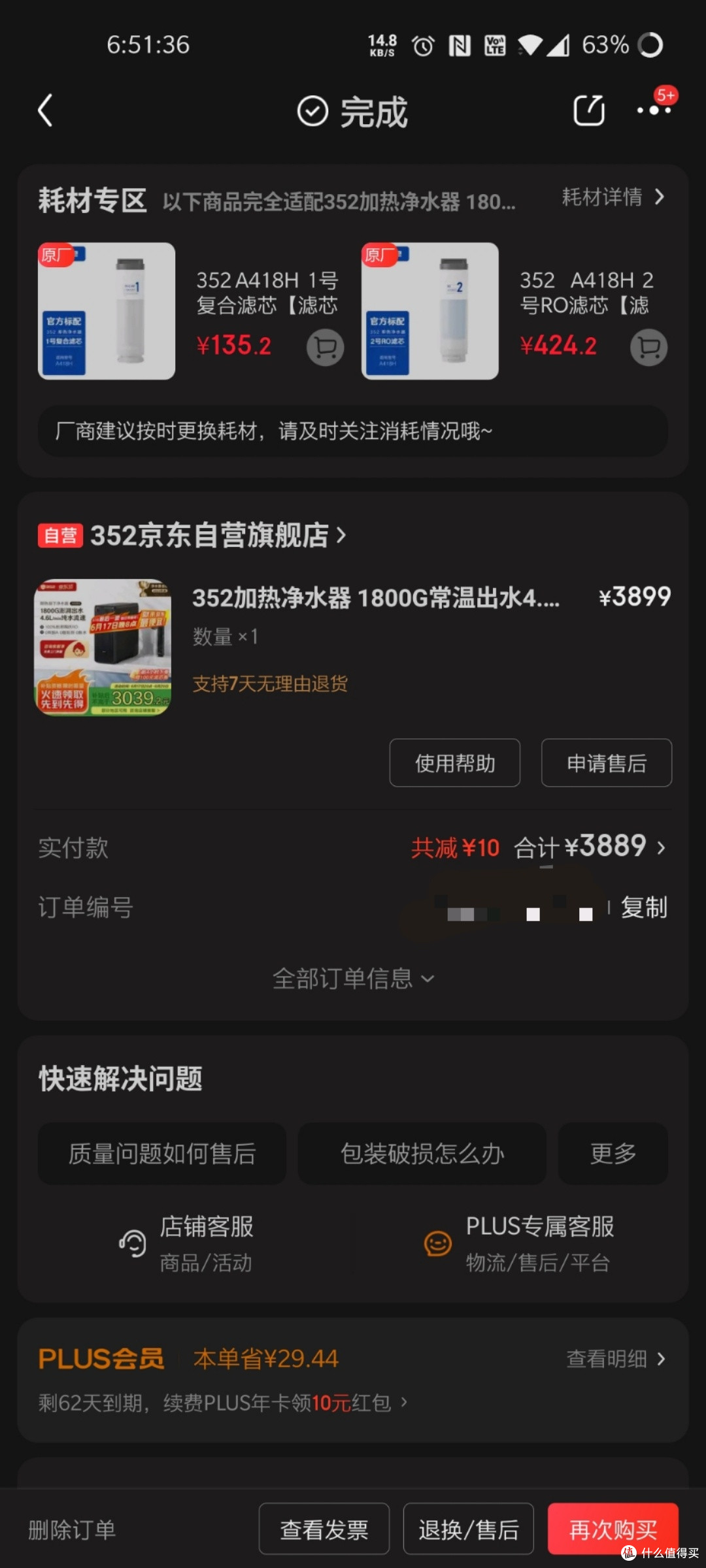Tap 申请售后 button
Image resolution: width=706 pixels, height=1568 pixels.
[x=607, y=762]
